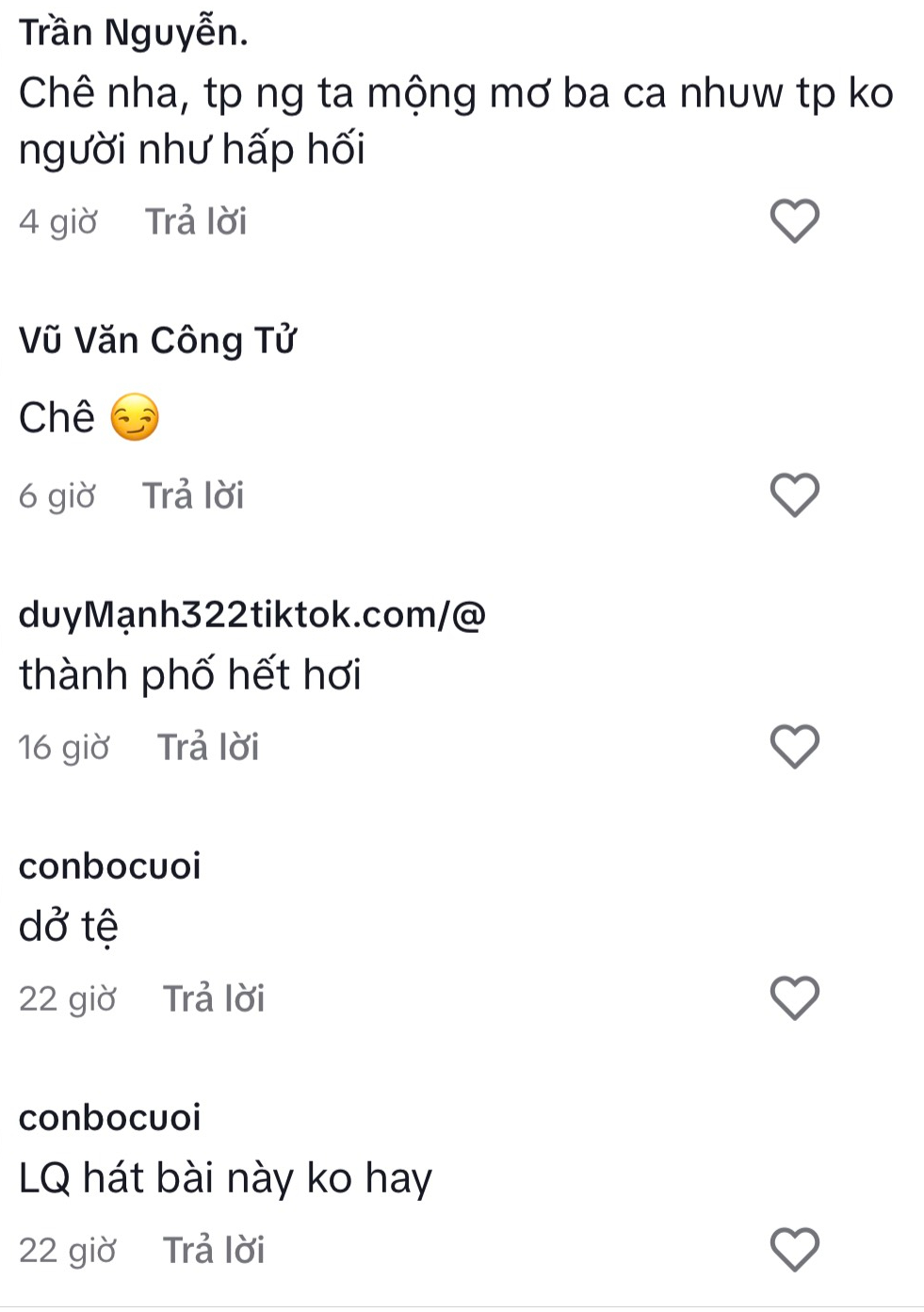Open Vũ Văn Công Tử's profile

157,340
